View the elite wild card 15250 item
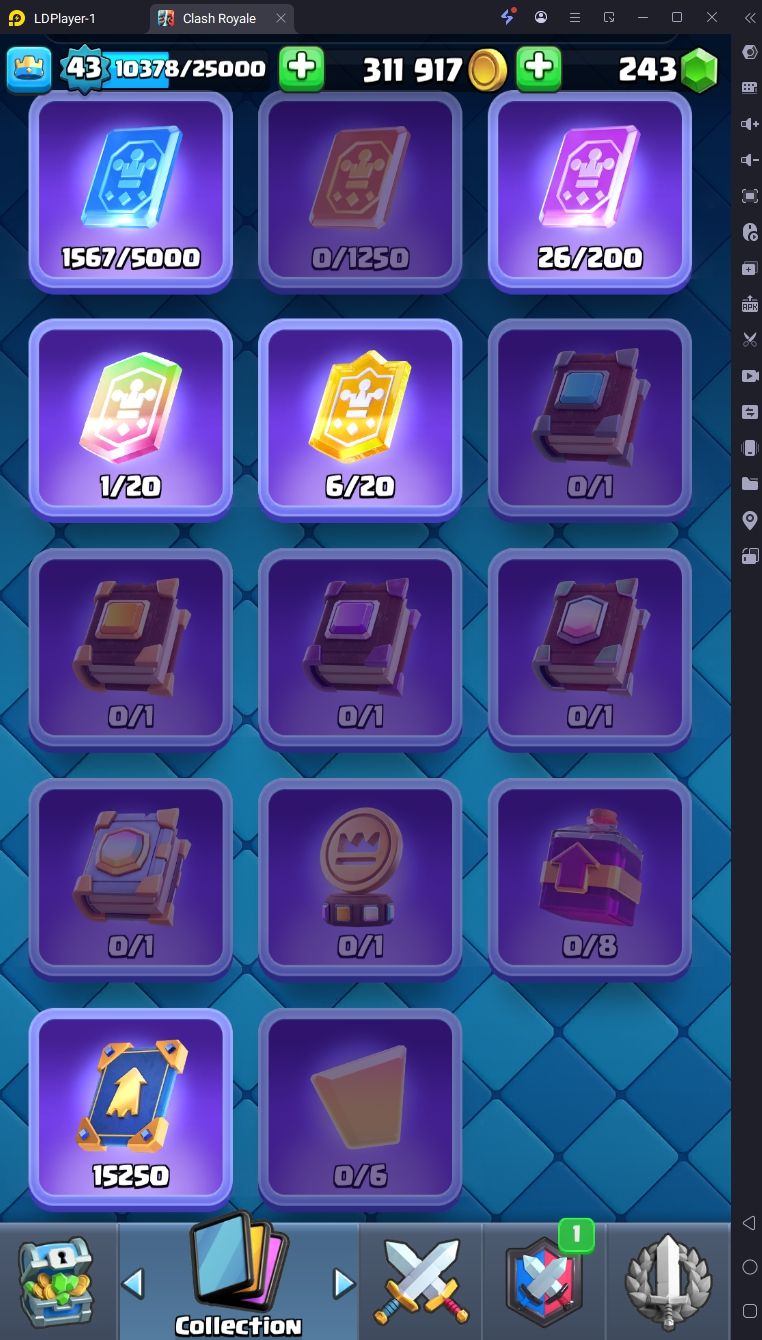The image size is (762, 1340). coord(131,1108)
